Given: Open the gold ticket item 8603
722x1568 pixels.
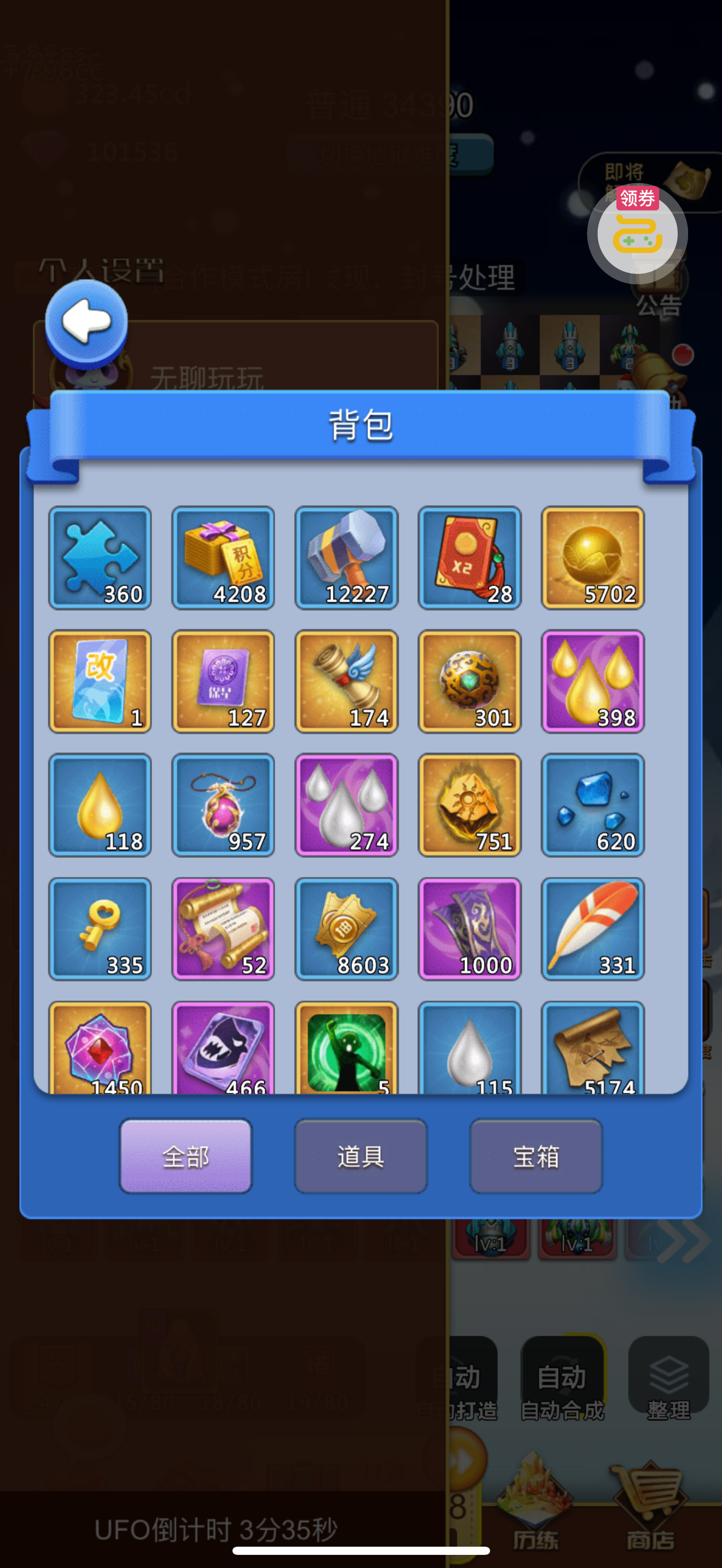Looking at the screenshot, I should 346,929.
